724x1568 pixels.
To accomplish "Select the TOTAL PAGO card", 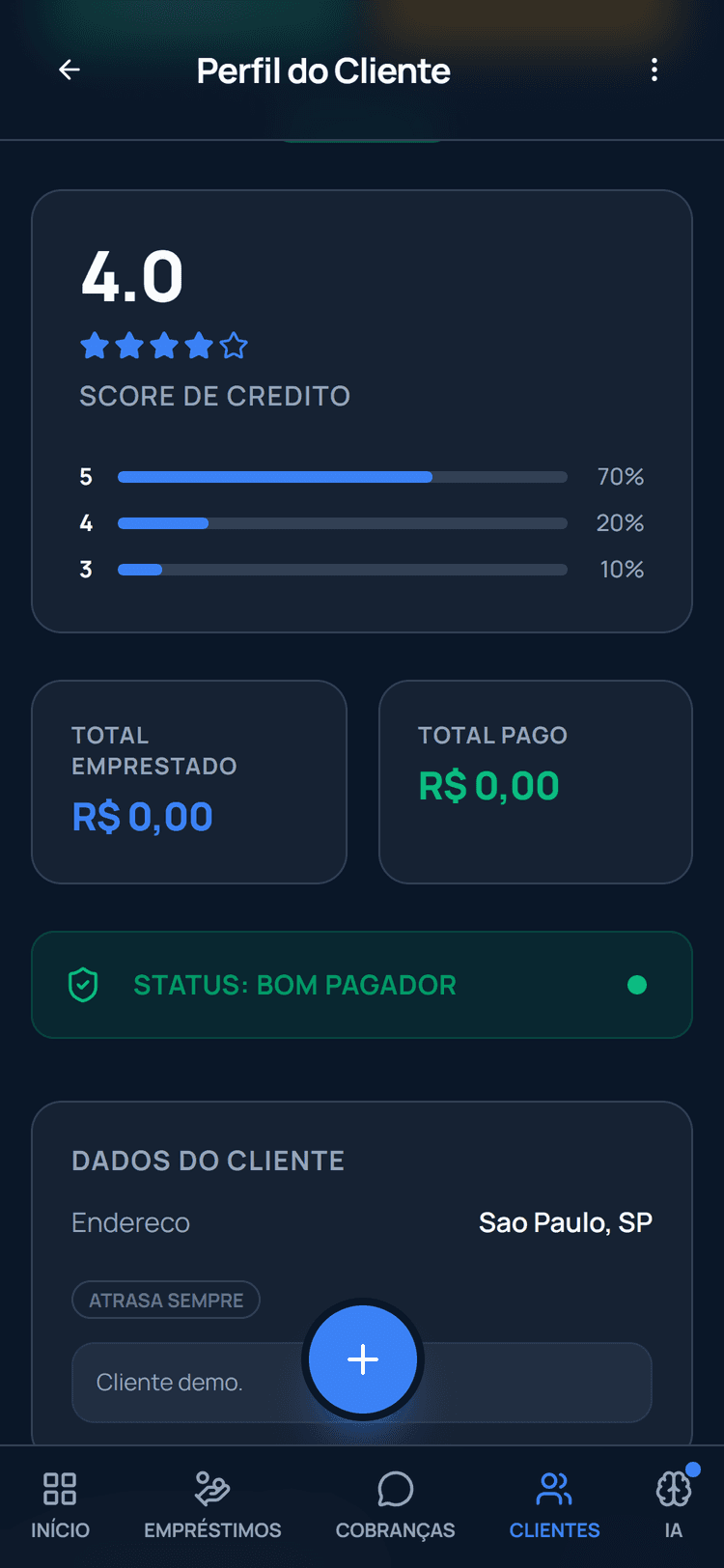I will pos(535,781).
